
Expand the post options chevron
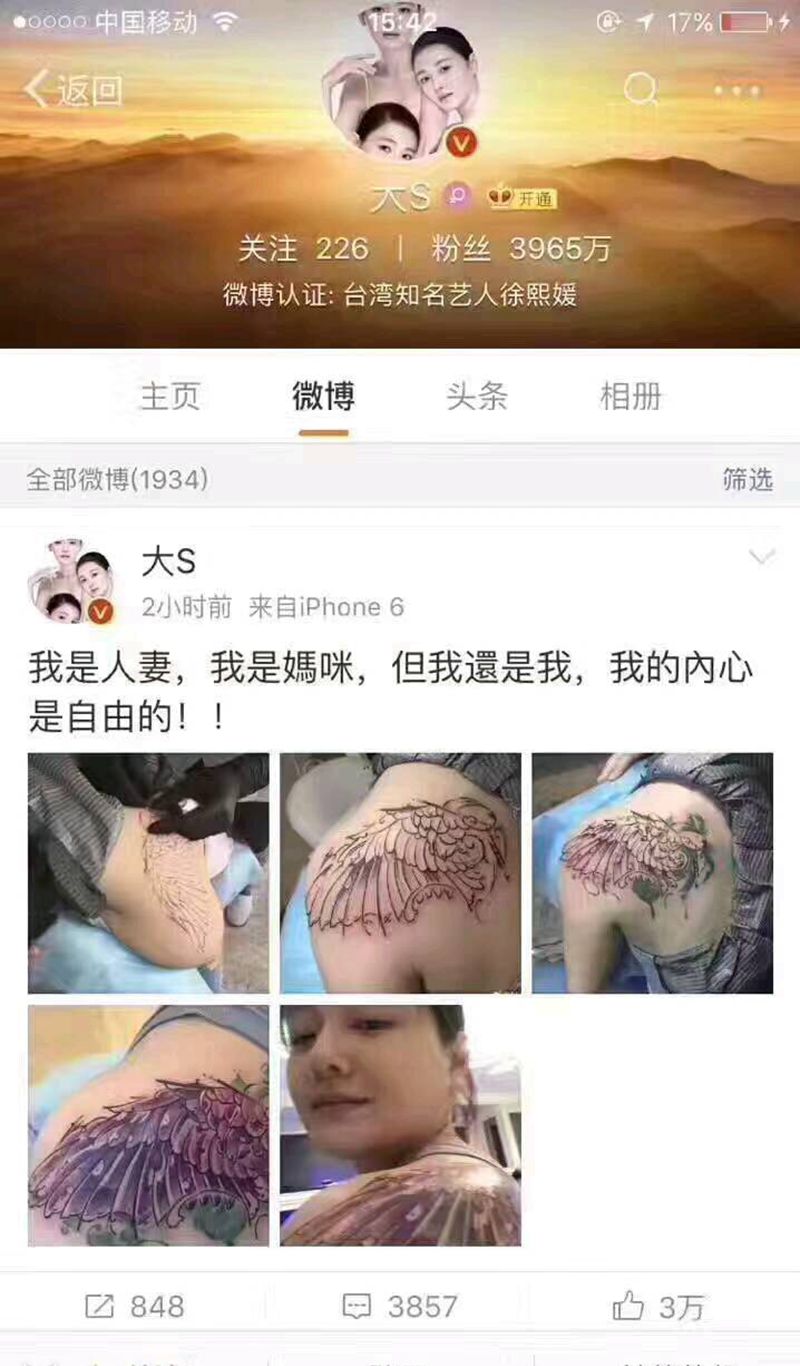[x=762, y=557]
